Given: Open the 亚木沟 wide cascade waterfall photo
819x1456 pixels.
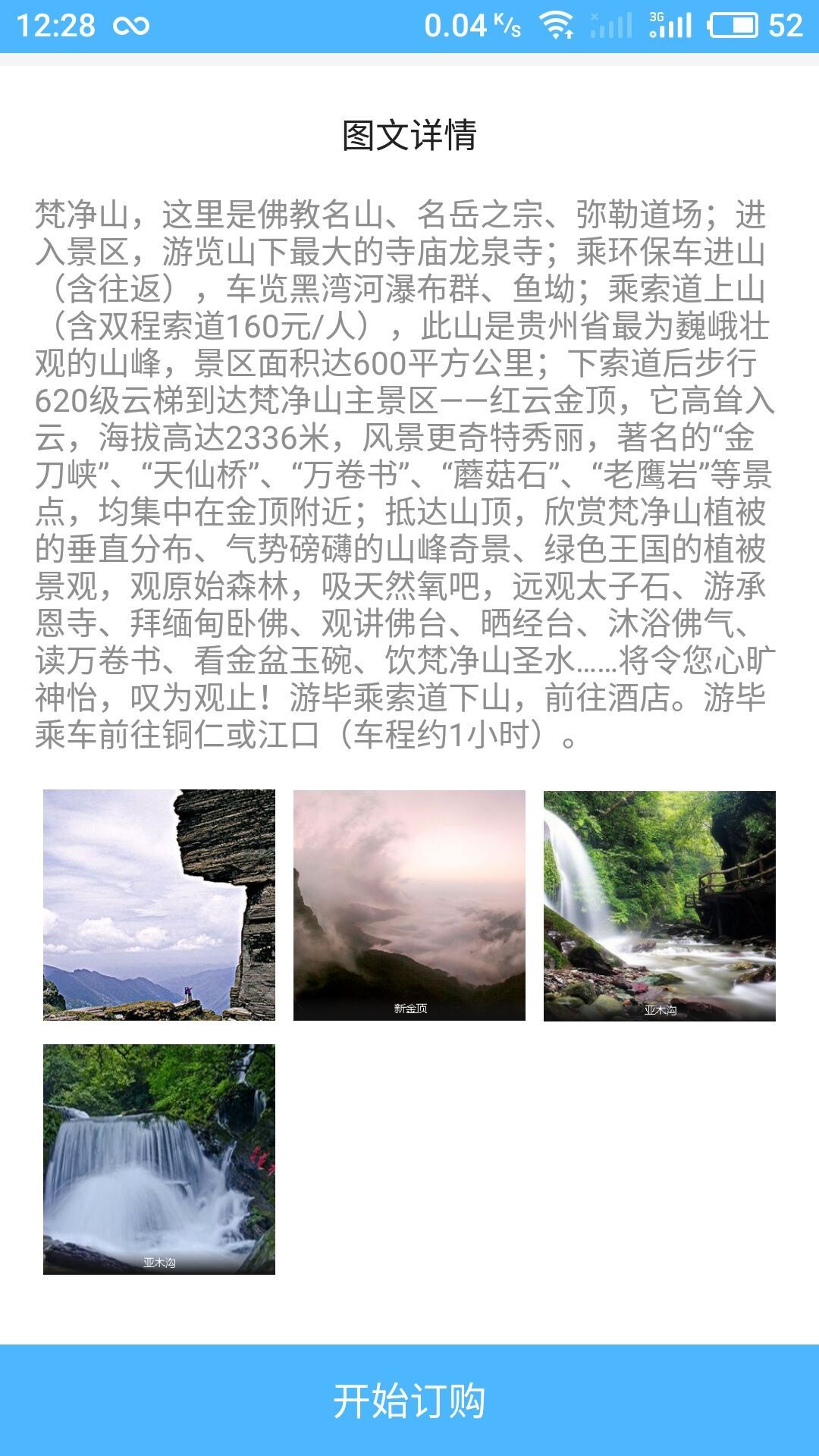Looking at the screenshot, I should click(159, 1159).
